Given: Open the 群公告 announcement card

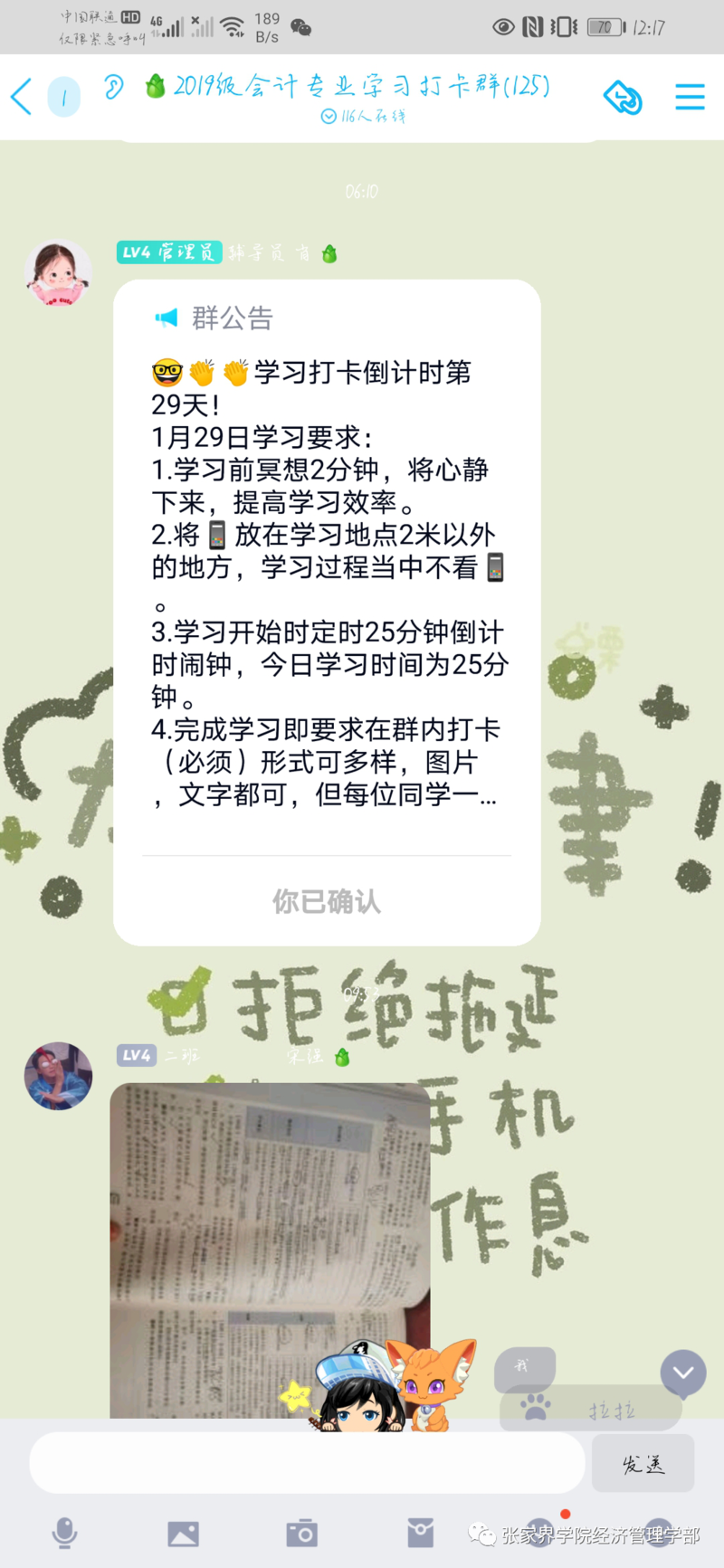Looking at the screenshot, I should (x=326, y=579).
